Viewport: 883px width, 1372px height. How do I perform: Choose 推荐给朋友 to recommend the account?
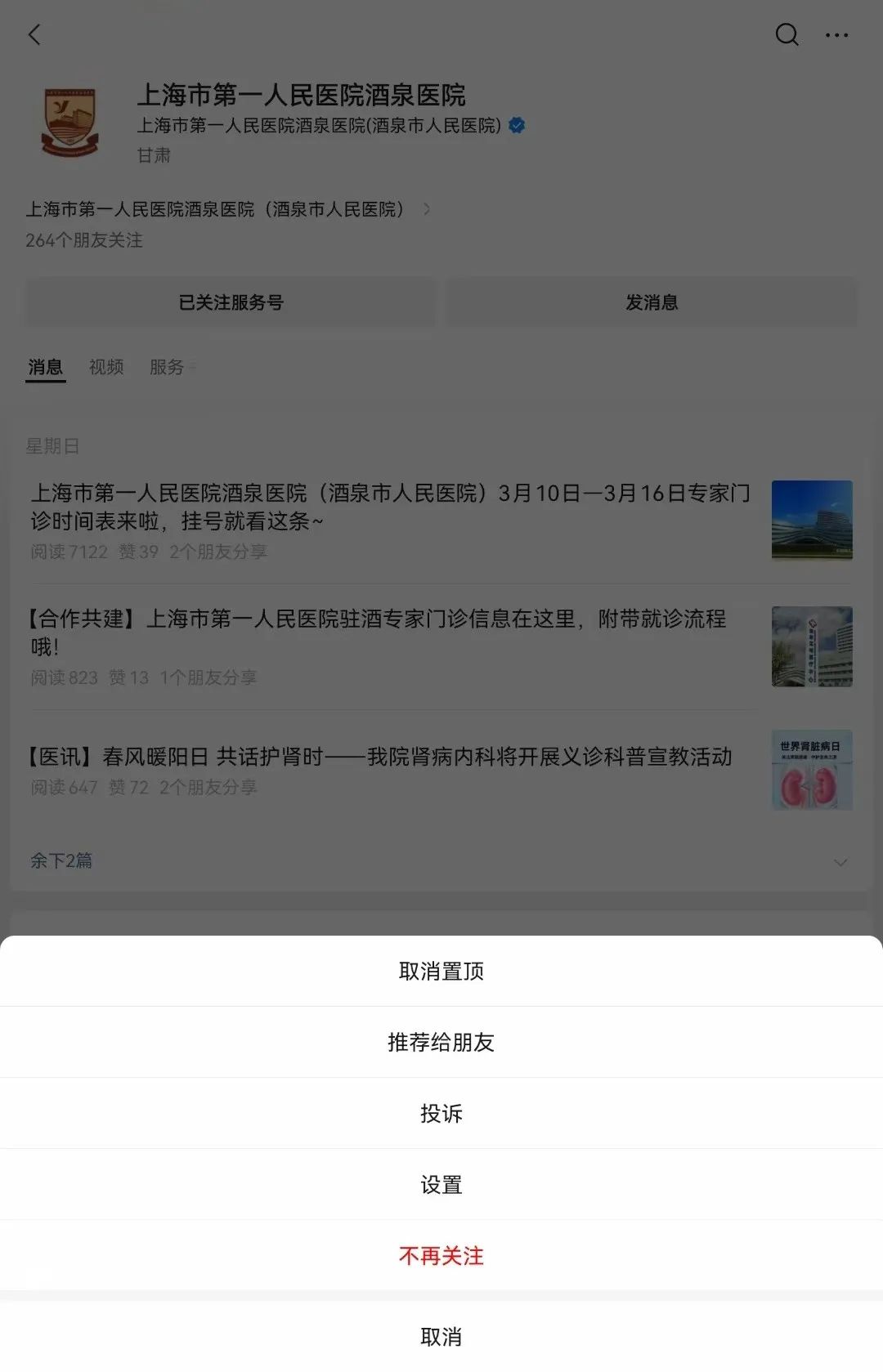(x=441, y=1042)
